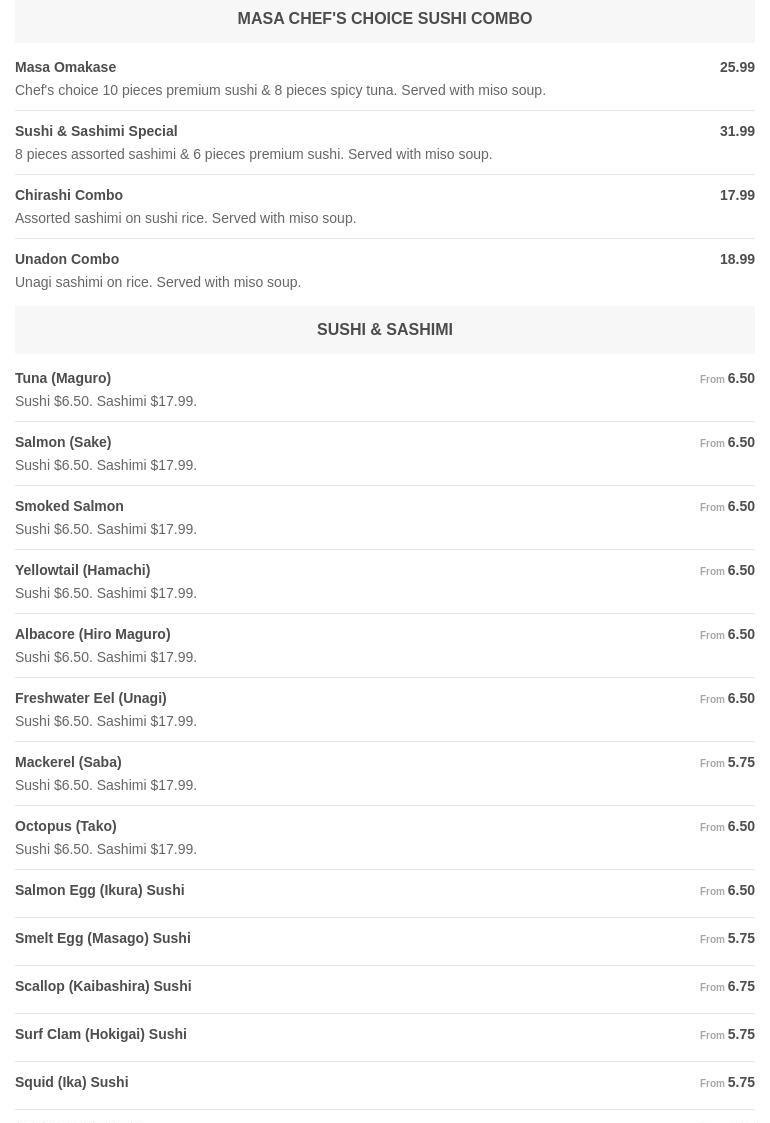Open Albacore (Hiro Maguro) options
The image size is (770, 1123).
point(92,634)
